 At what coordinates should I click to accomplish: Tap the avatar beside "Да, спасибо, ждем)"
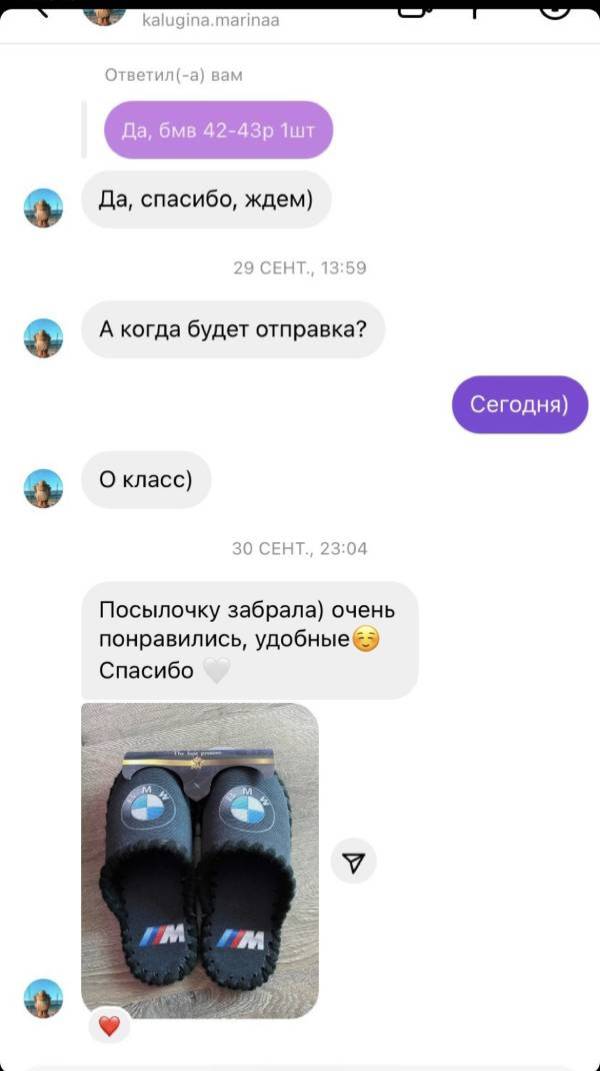coord(44,208)
